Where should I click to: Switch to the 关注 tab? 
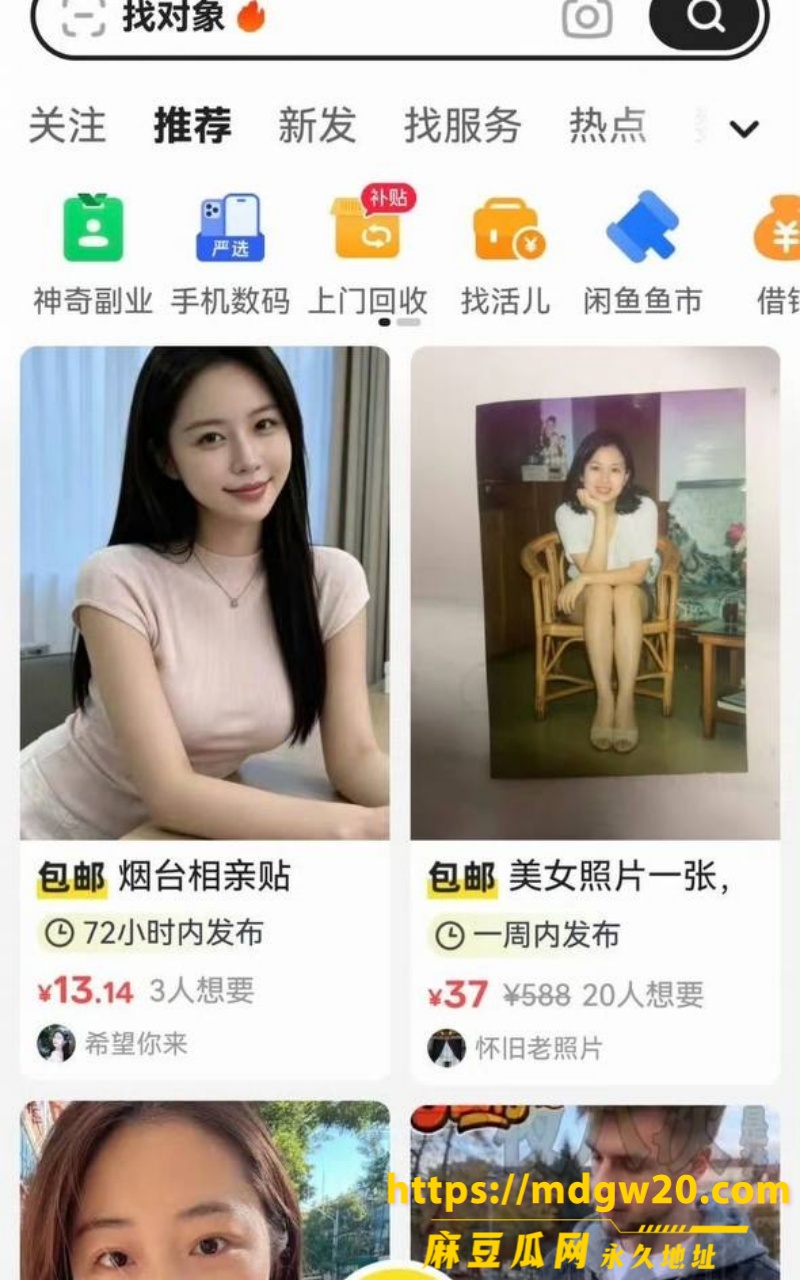click(x=67, y=126)
